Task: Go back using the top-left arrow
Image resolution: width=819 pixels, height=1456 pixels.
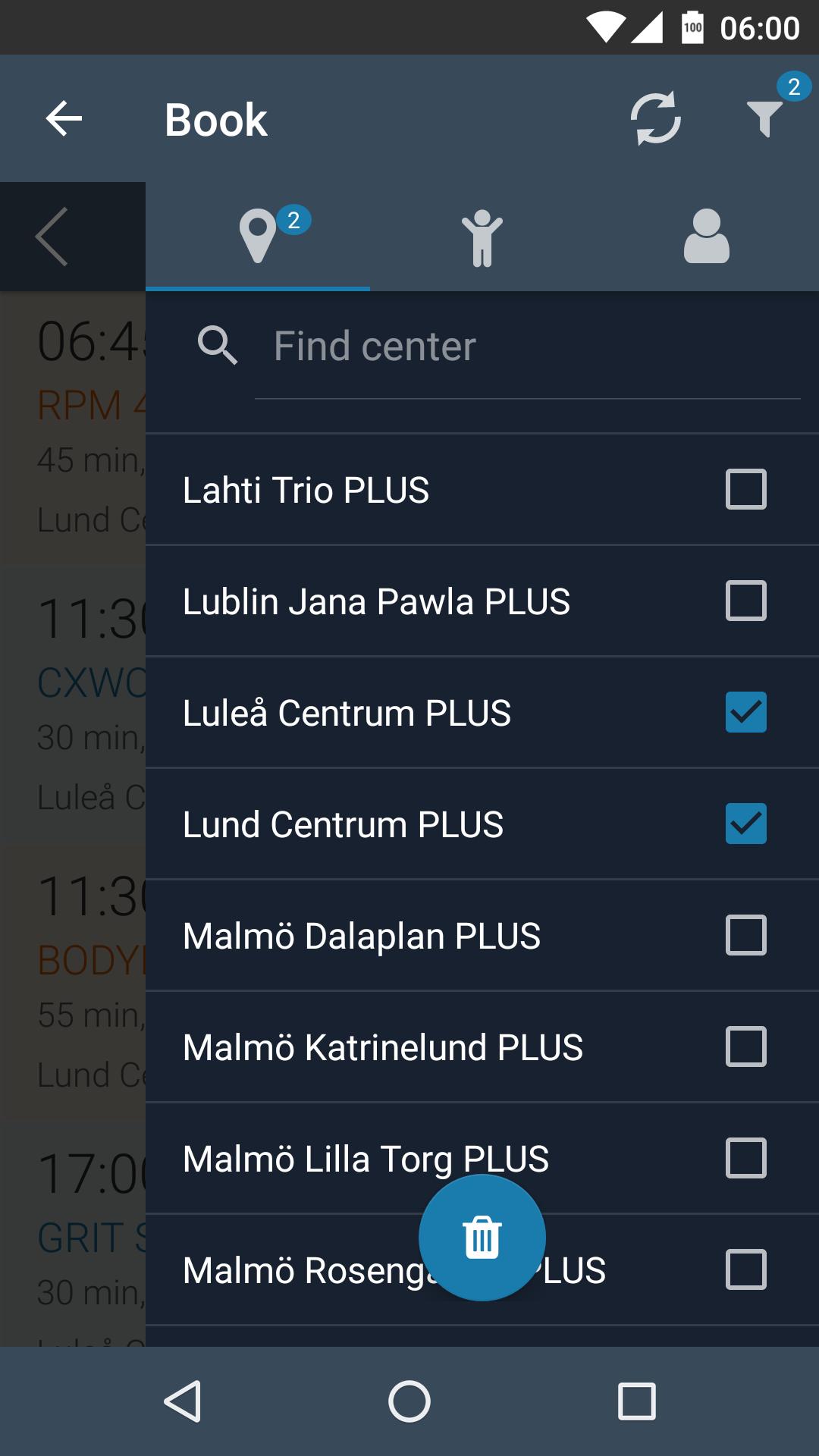Action: pos(64,119)
